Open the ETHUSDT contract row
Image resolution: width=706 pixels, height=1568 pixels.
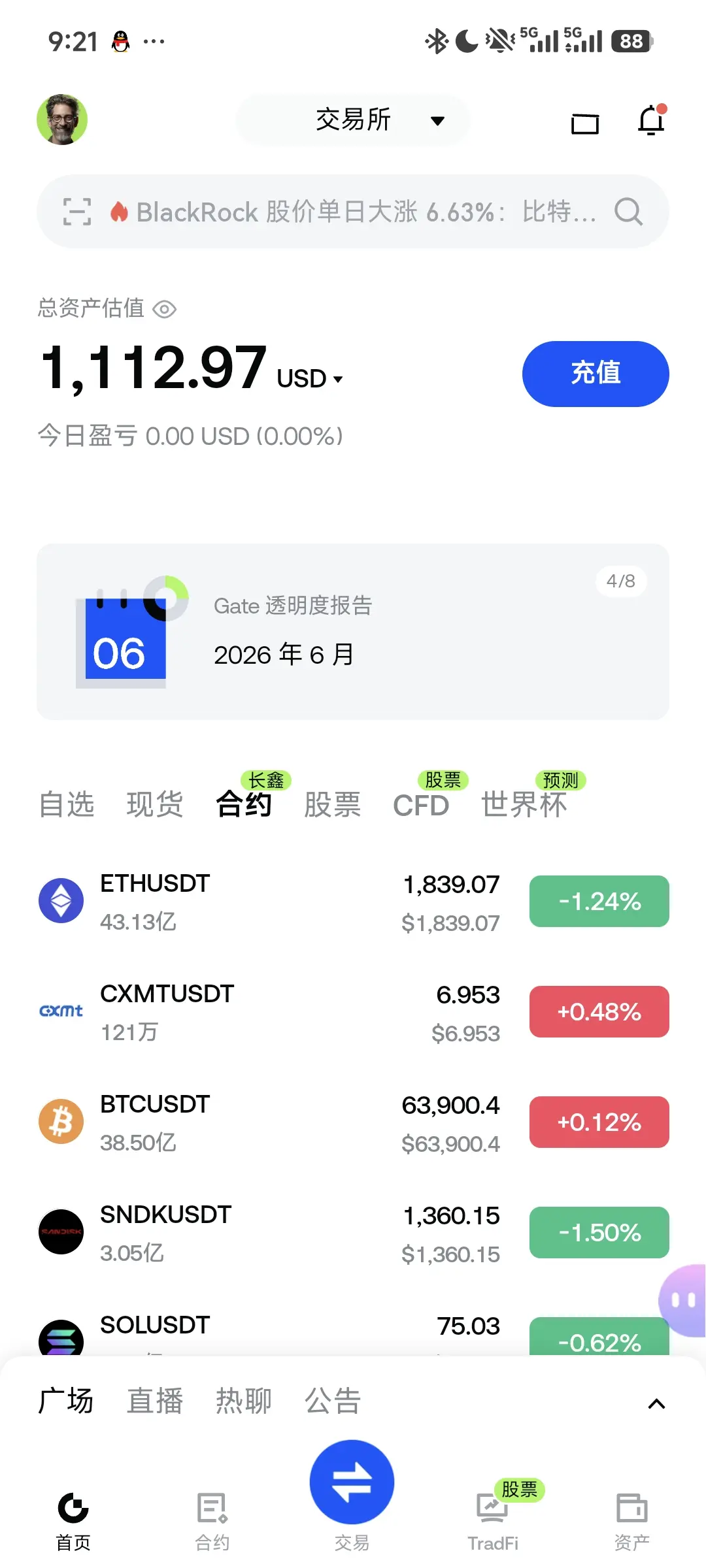pos(353,902)
